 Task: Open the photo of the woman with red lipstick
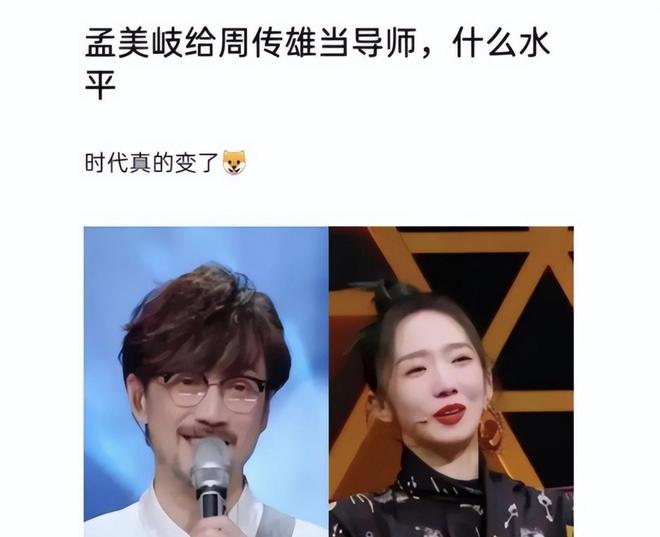pyautogui.click(x=451, y=381)
